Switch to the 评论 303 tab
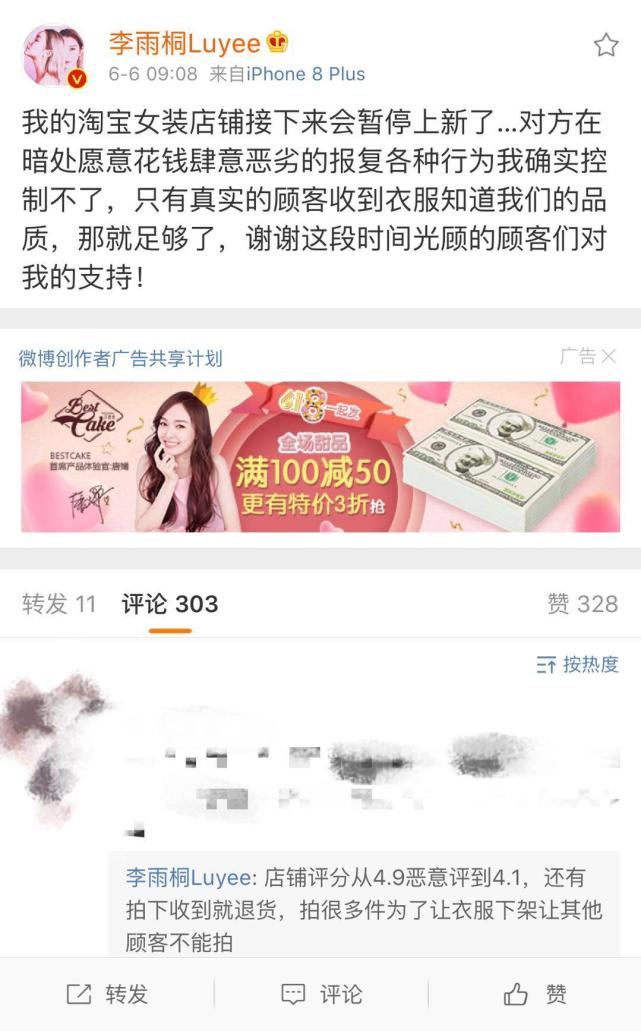 tap(169, 603)
